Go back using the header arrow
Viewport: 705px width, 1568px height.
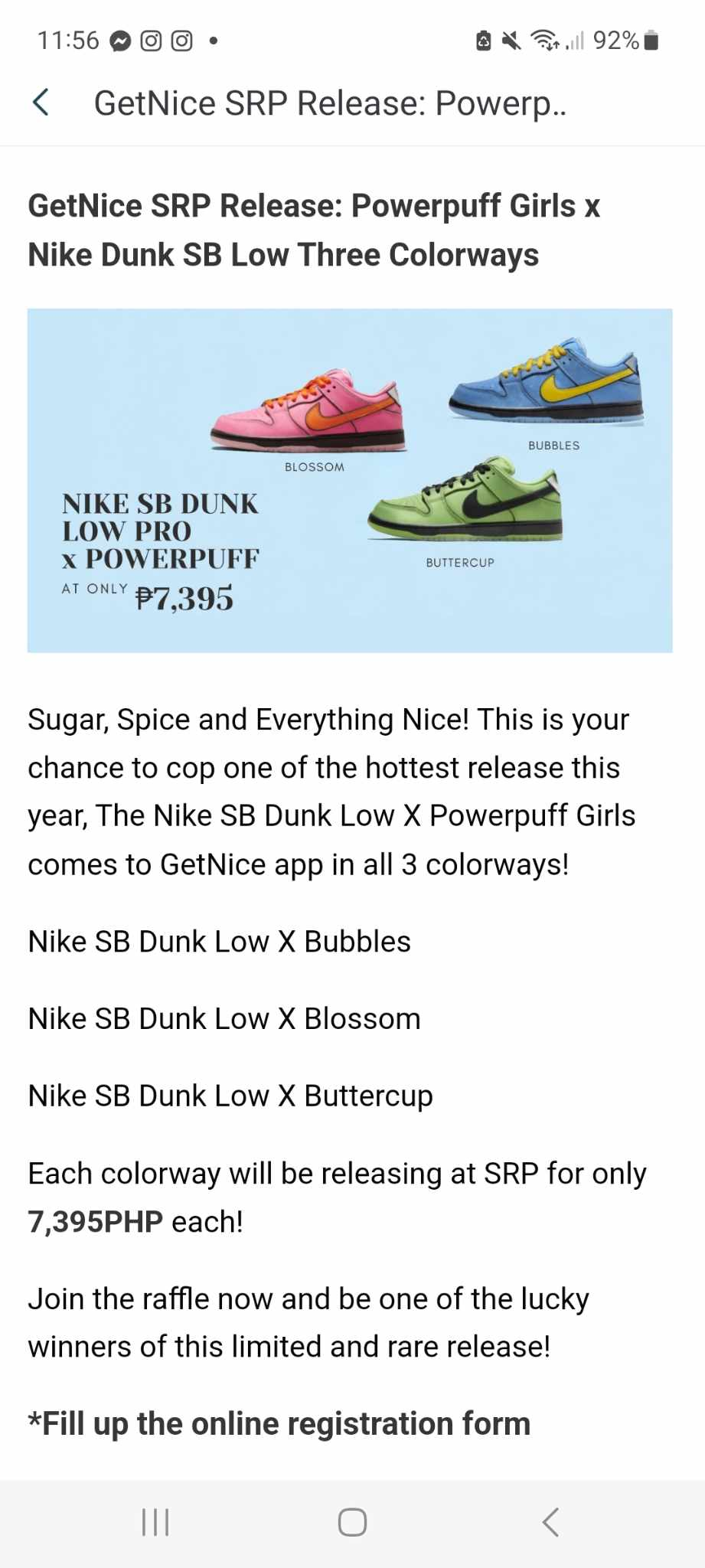click(x=41, y=103)
